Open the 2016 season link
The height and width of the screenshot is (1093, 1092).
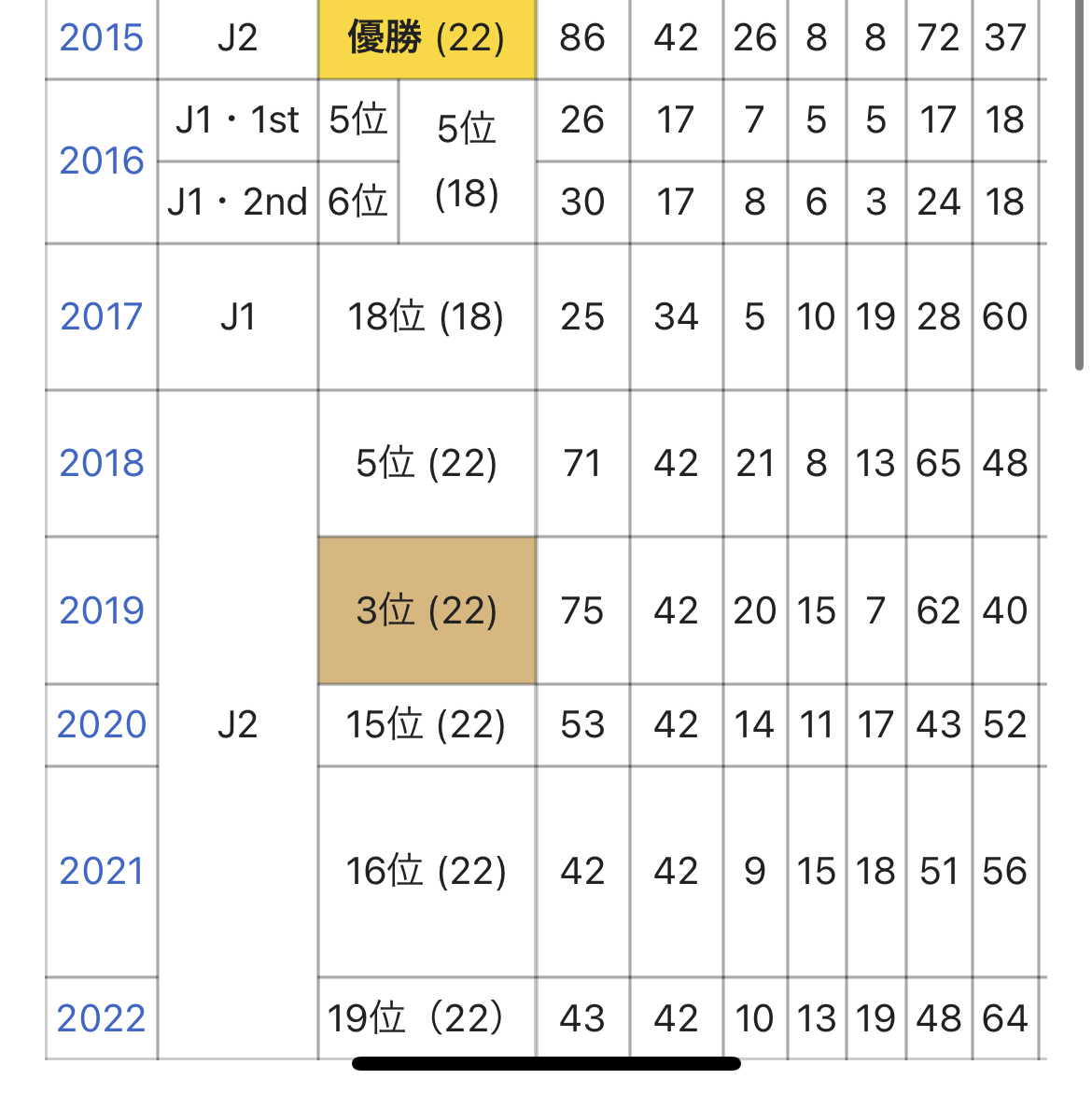(x=101, y=161)
